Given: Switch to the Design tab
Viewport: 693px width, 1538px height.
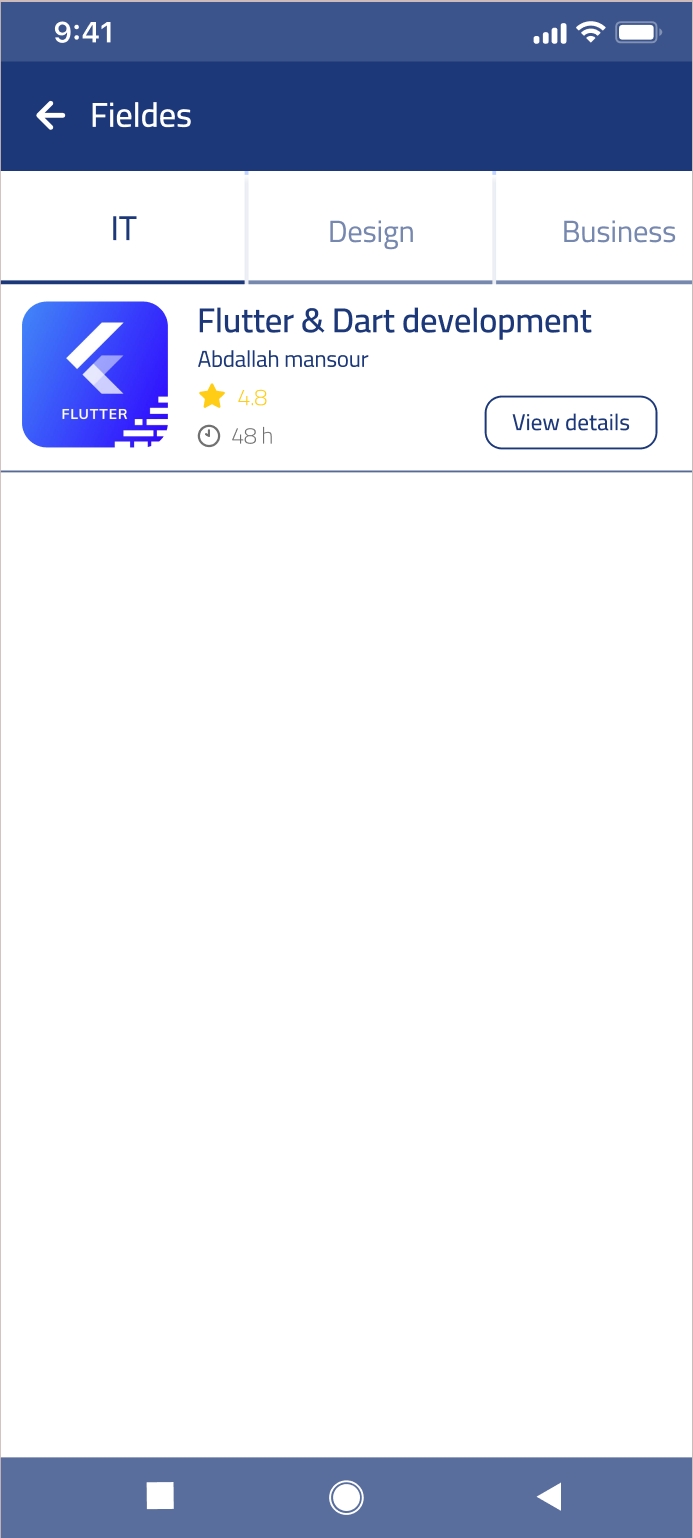Looking at the screenshot, I should click(371, 231).
